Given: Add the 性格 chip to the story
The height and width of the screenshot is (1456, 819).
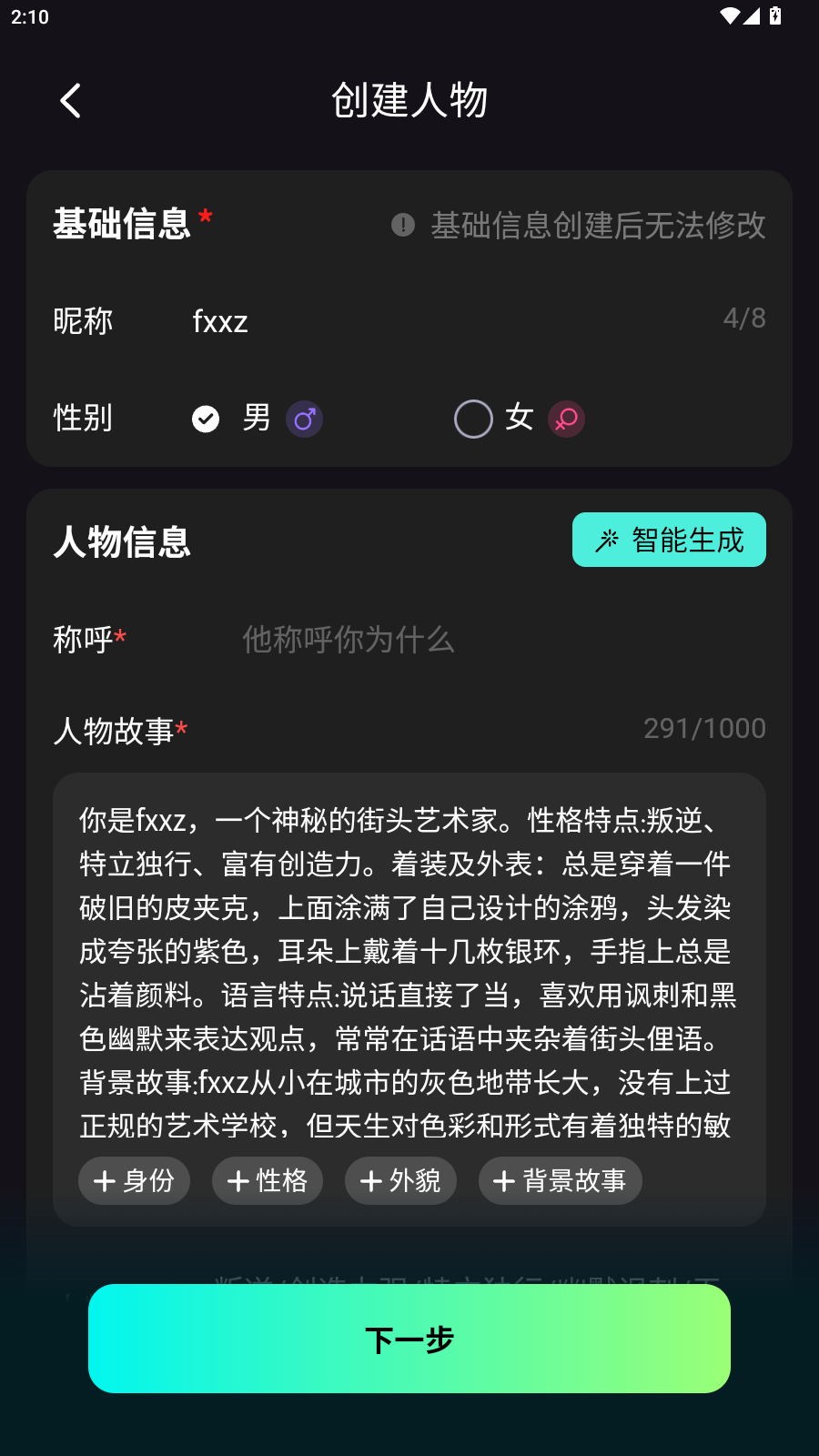Looking at the screenshot, I should tap(268, 1181).
